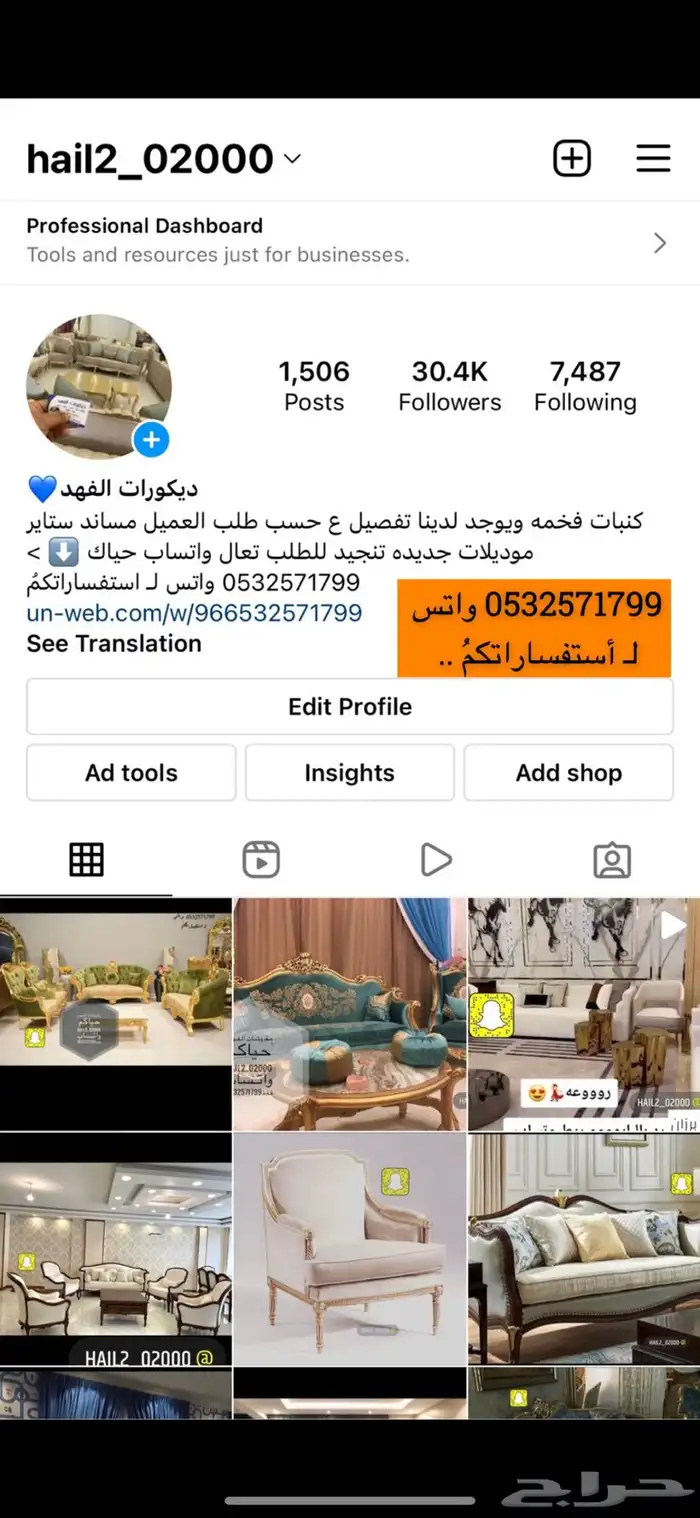Screen dimensions: 700x1518
Task: Open the hamburger menu
Action: point(653,159)
